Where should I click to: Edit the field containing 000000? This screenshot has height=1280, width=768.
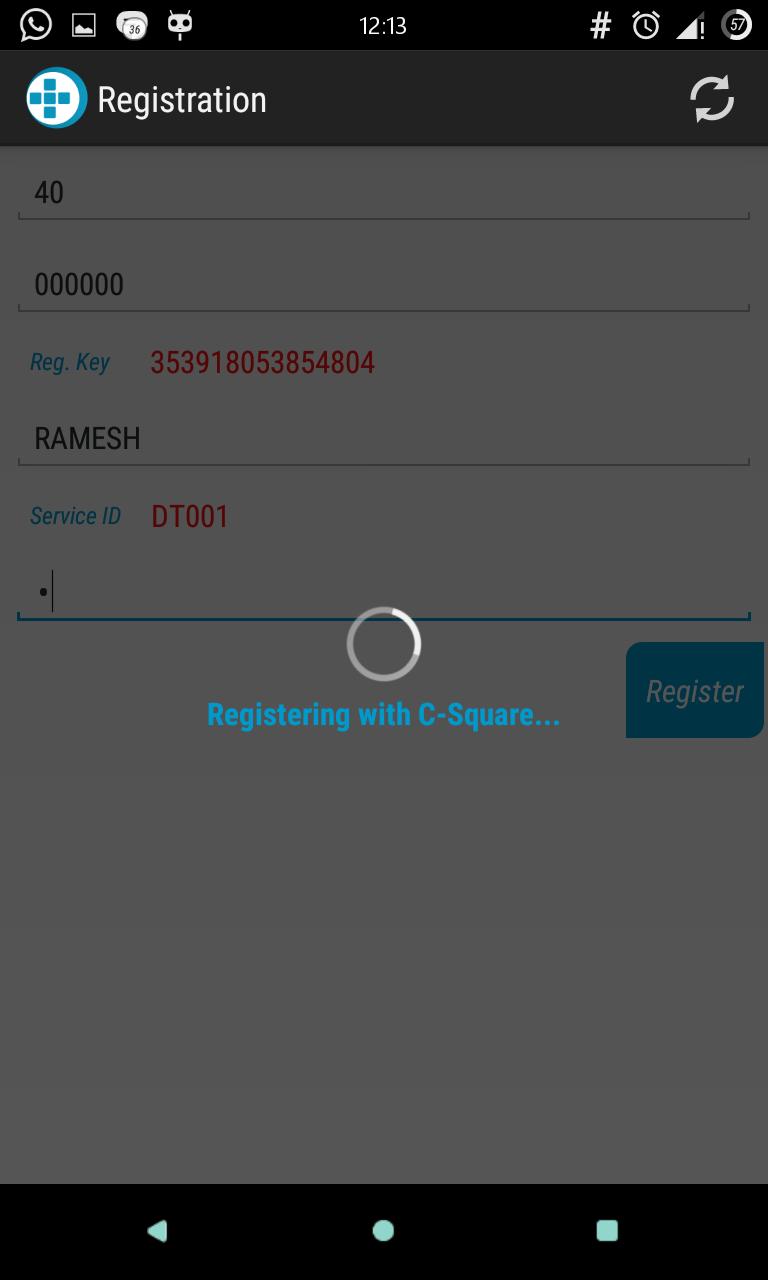(x=384, y=285)
